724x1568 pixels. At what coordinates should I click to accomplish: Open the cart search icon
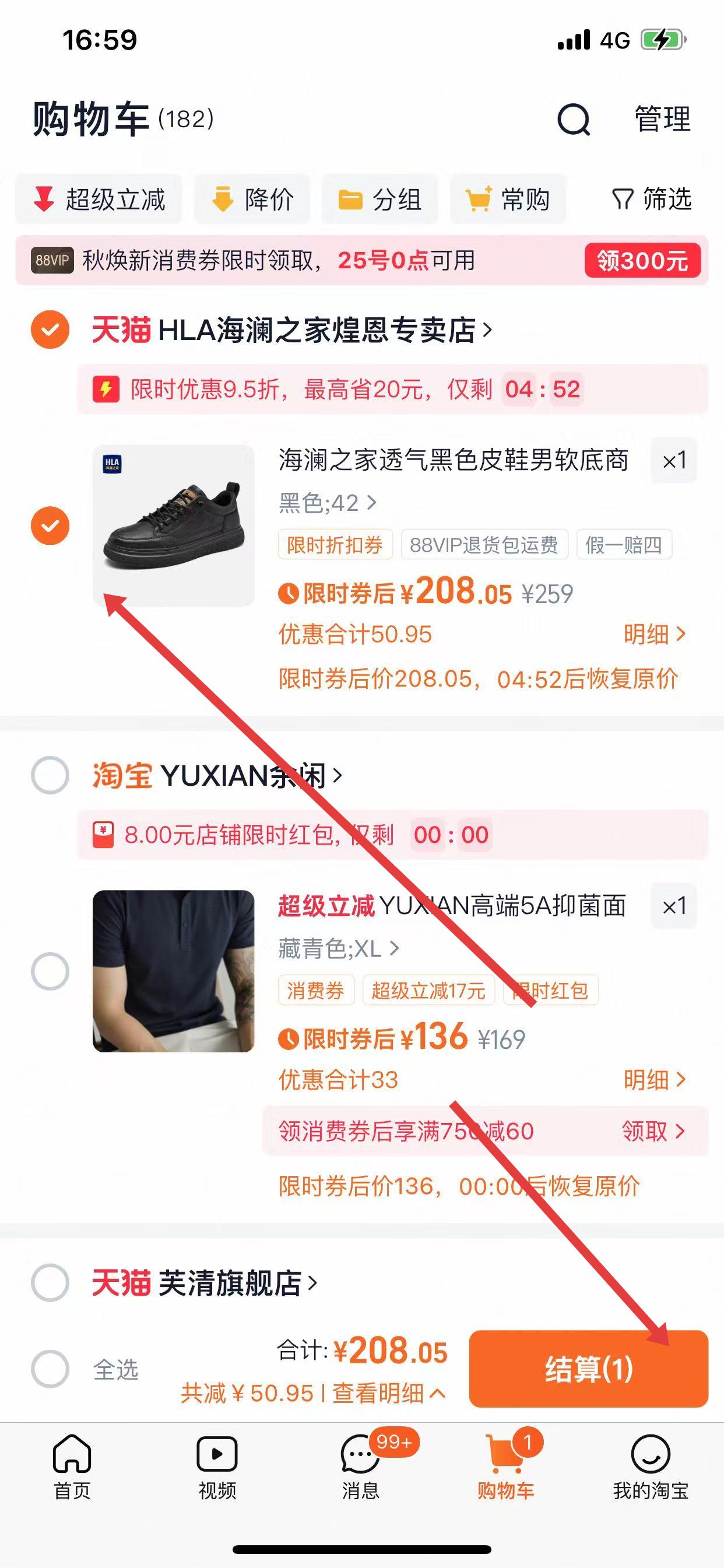tap(574, 118)
